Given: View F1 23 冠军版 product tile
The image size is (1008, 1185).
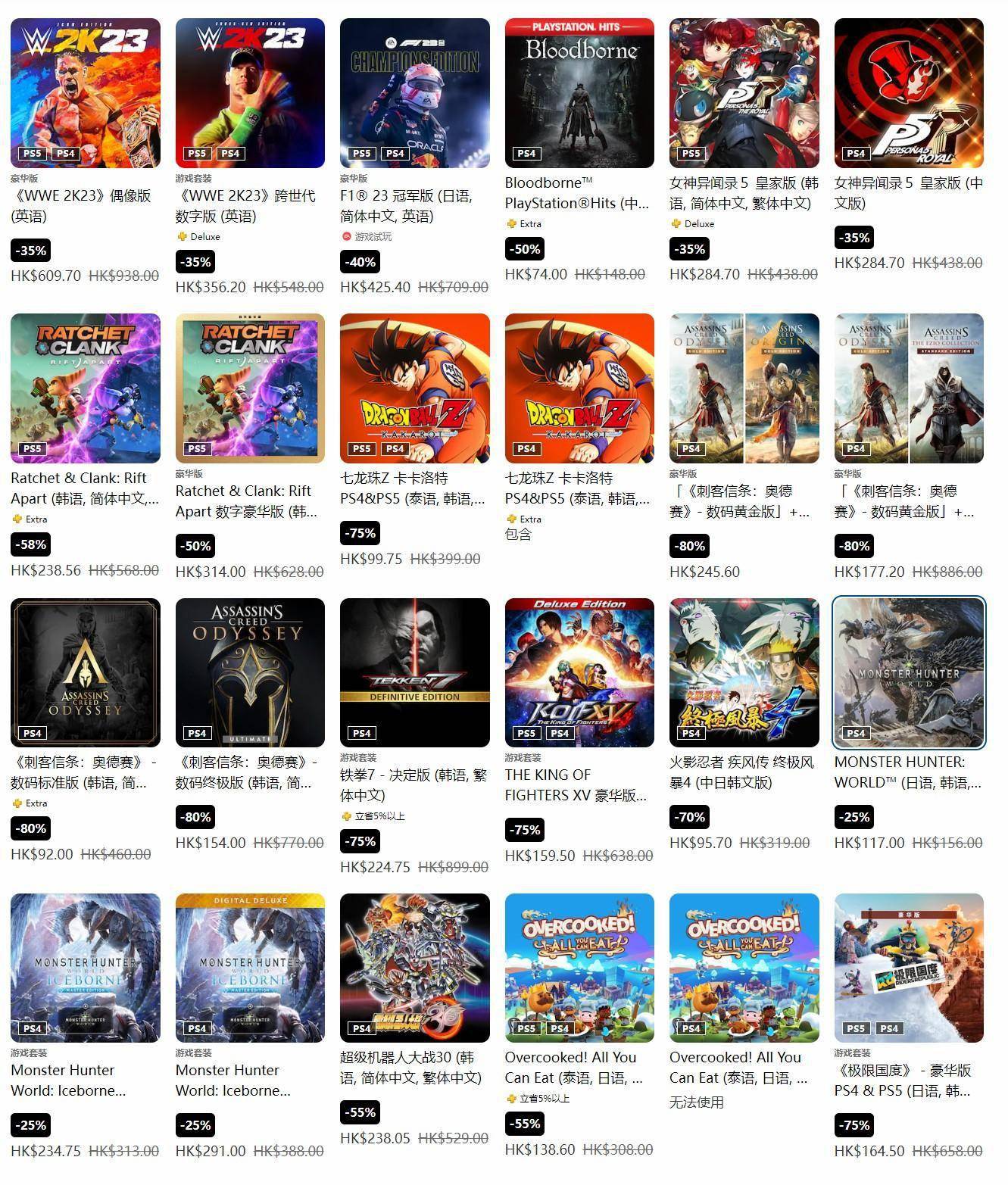Looking at the screenshot, I should (414, 93).
